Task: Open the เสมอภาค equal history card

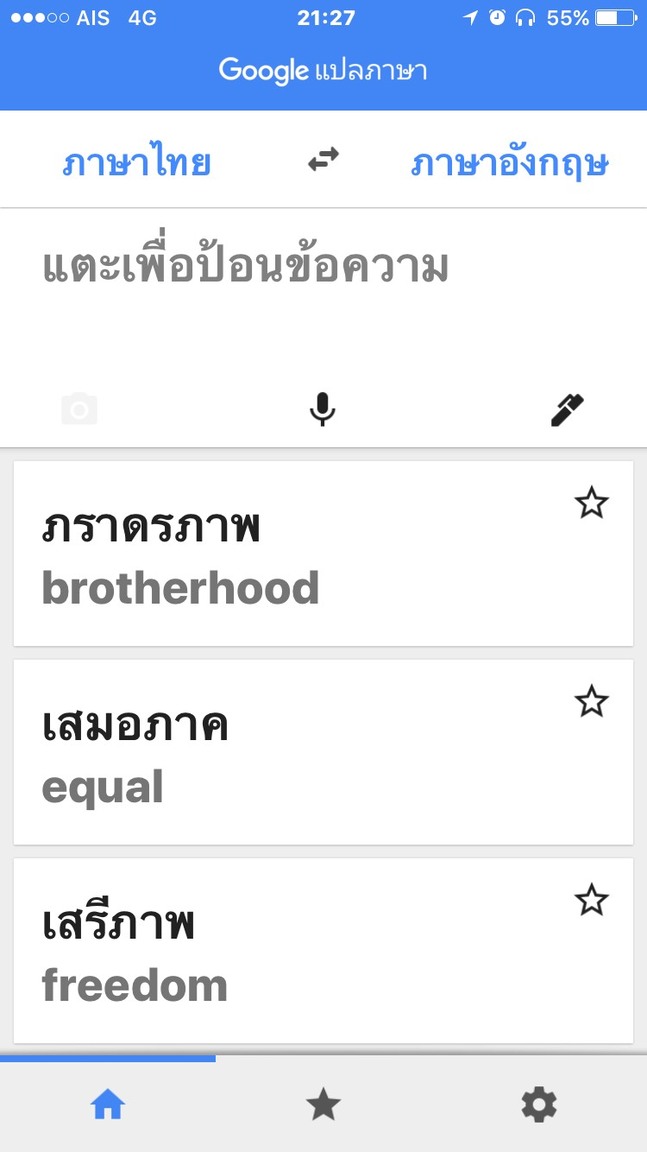Action: click(x=323, y=752)
